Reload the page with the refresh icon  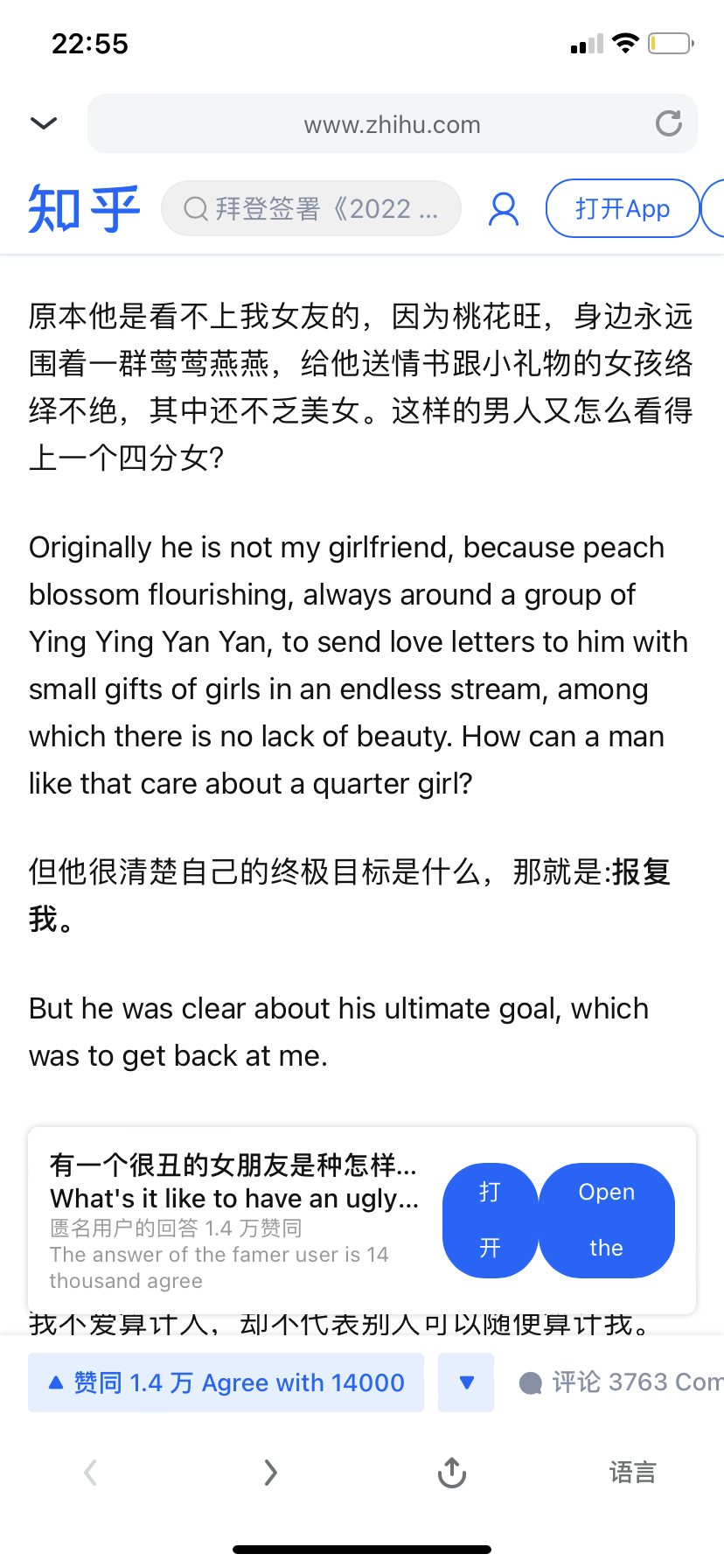(669, 123)
